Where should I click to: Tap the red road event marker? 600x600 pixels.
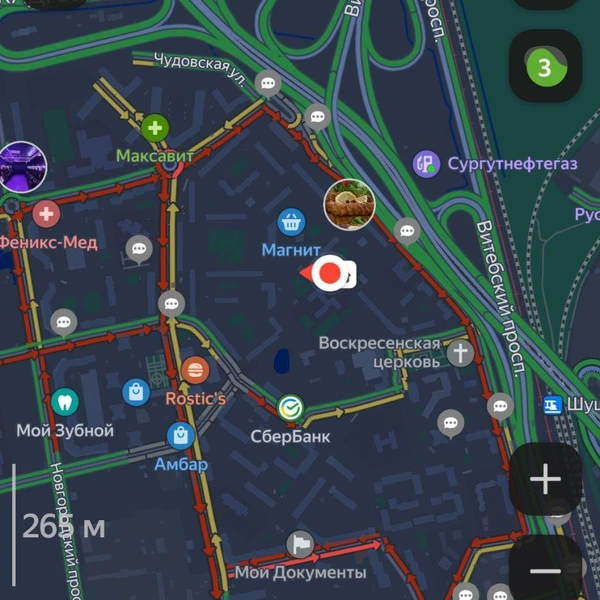click(x=330, y=273)
